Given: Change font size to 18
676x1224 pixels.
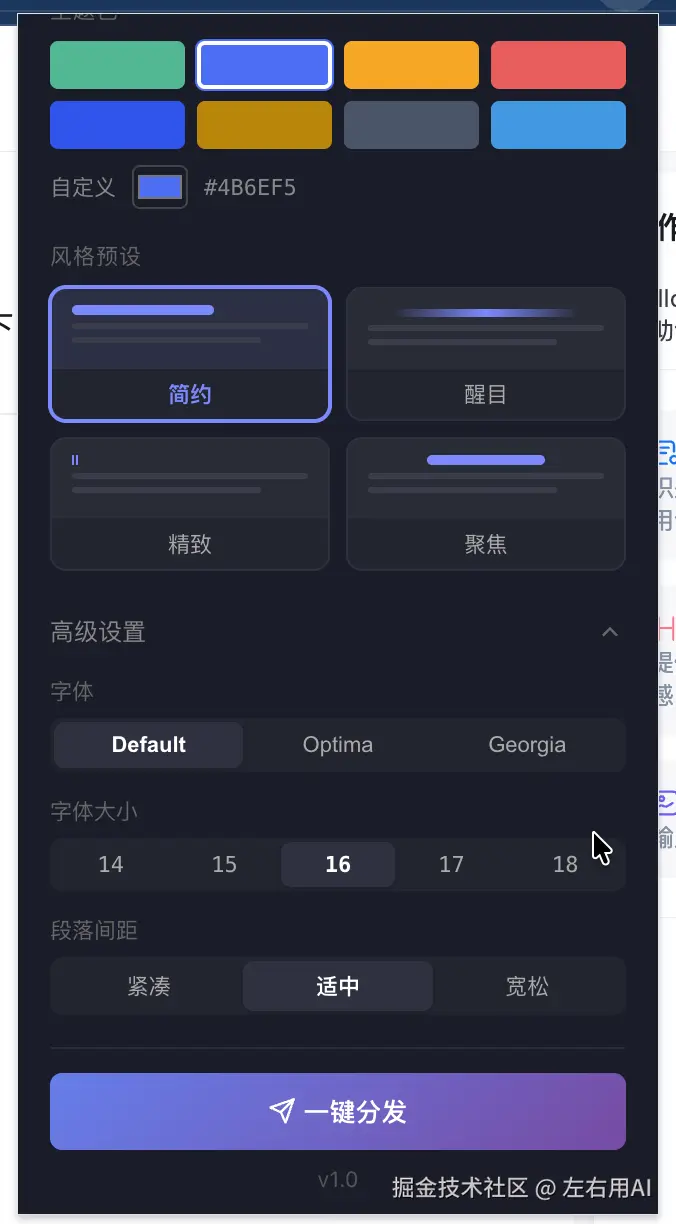Looking at the screenshot, I should [x=565, y=864].
